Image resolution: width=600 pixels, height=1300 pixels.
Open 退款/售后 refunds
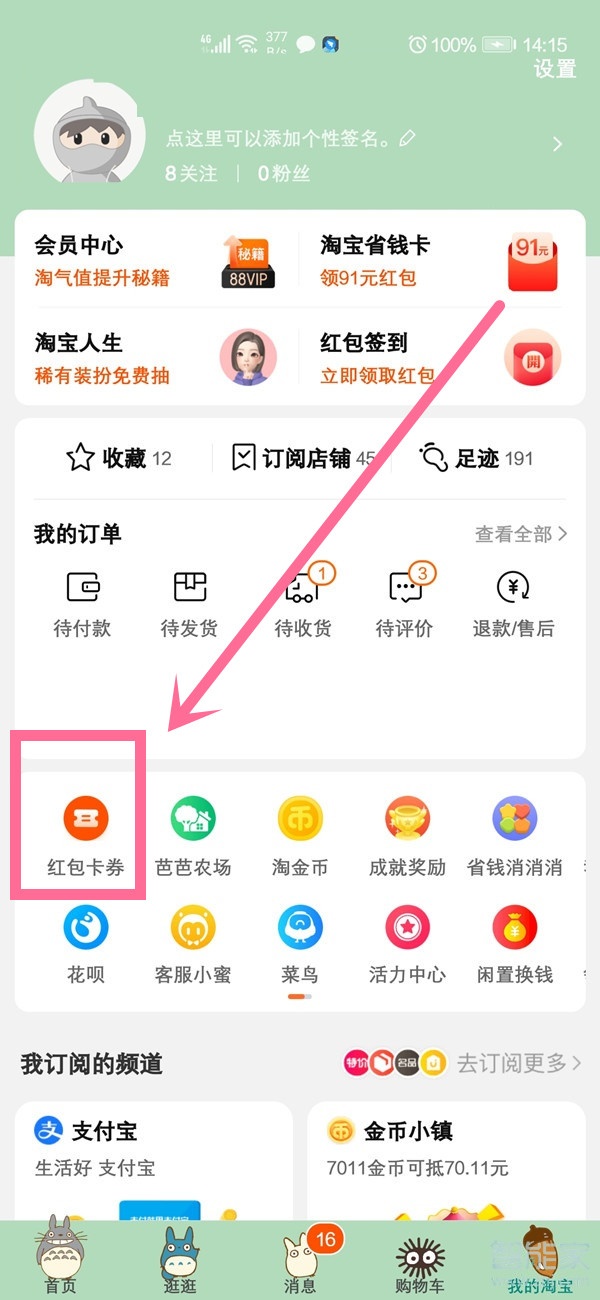[513, 602]
